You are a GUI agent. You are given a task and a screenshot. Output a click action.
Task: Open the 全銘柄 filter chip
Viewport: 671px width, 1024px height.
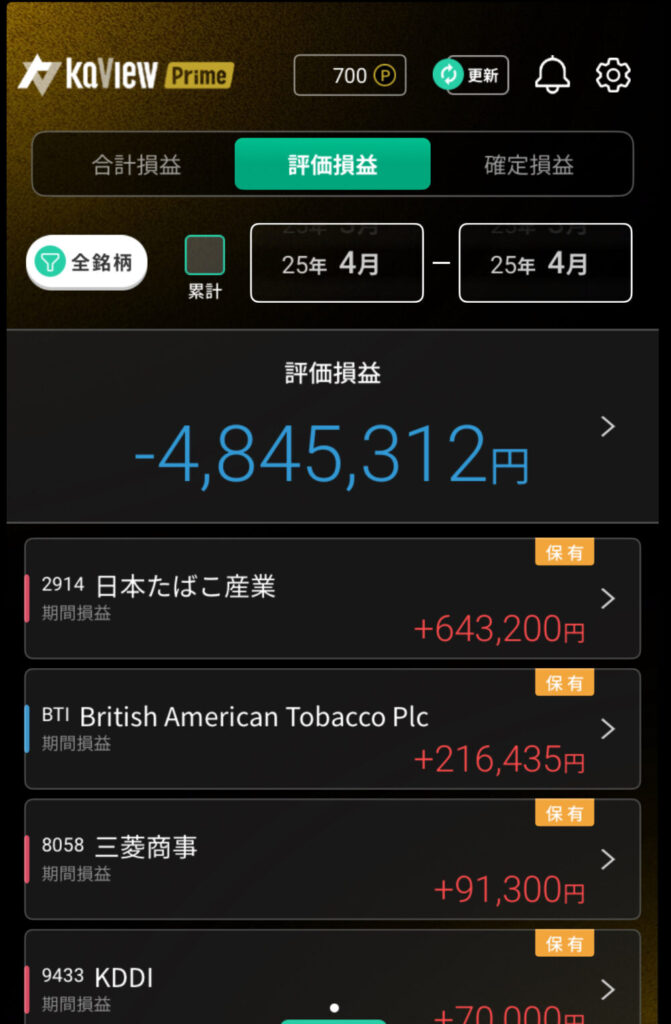pos(87,263)
